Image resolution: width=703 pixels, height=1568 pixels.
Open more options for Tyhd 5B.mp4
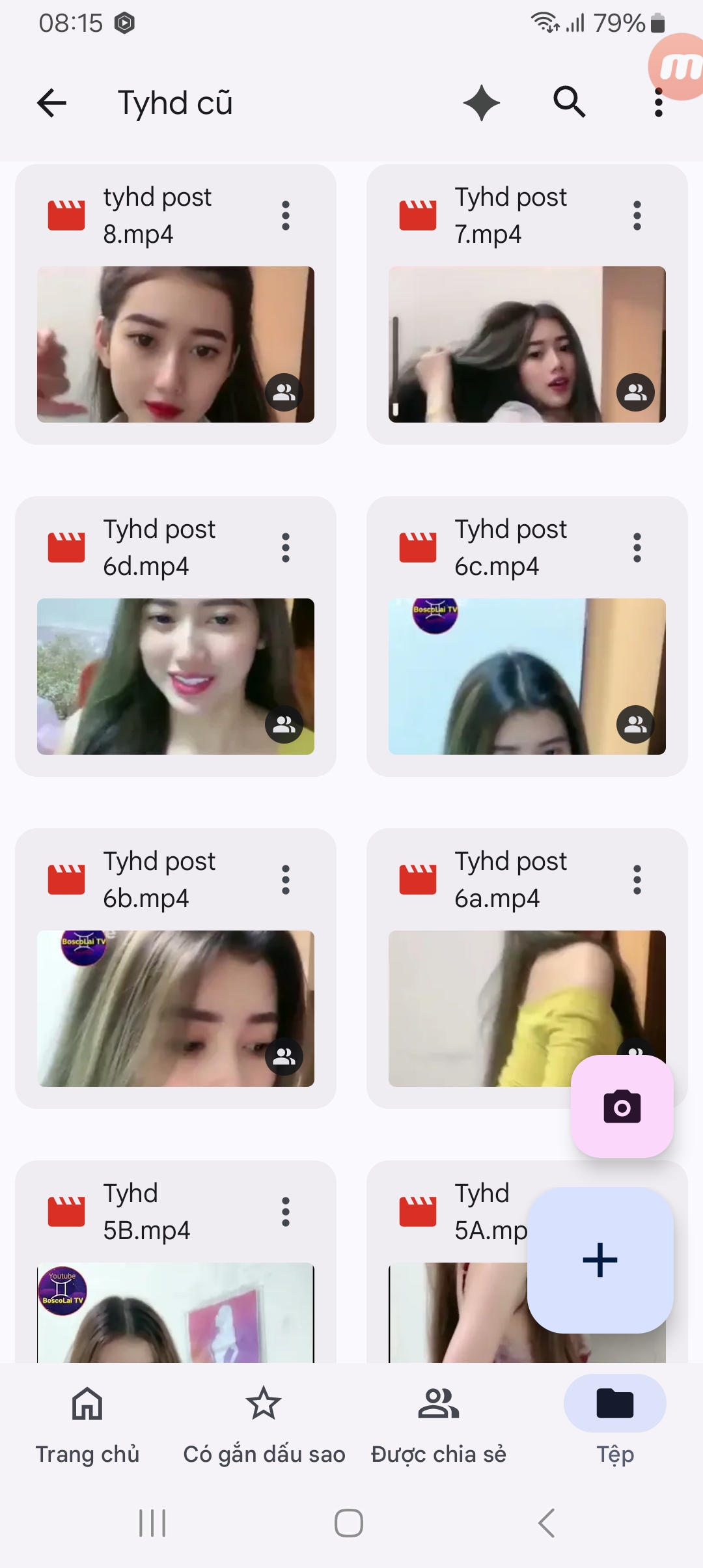[285, 1212]
